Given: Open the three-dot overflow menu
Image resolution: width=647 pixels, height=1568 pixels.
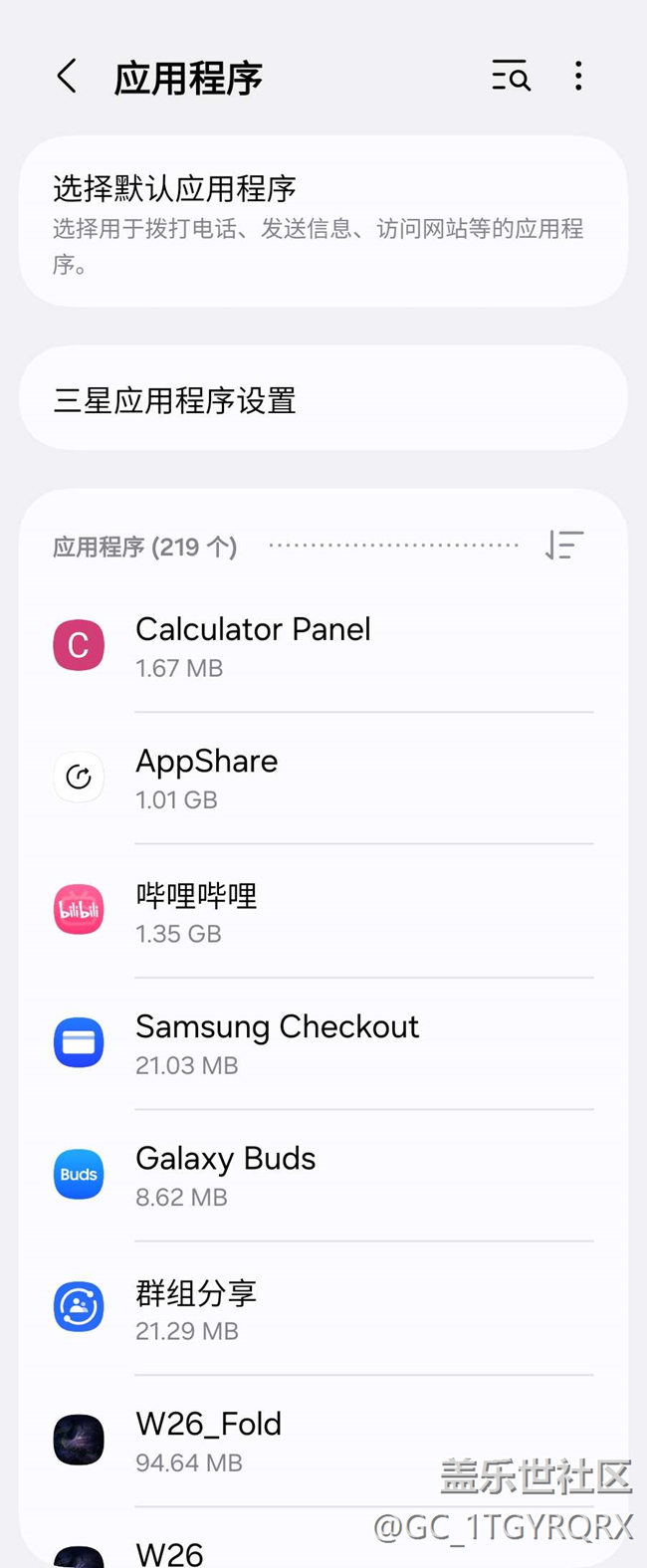Looking at the screenshot, I should [578, 77].
